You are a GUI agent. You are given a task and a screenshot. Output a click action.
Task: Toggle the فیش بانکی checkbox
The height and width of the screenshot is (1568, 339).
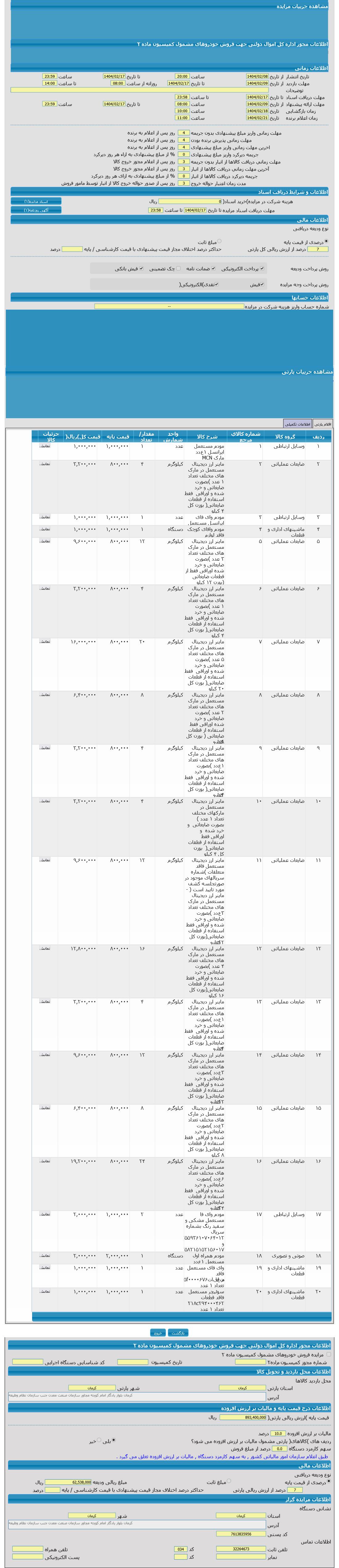click(142, 268)
